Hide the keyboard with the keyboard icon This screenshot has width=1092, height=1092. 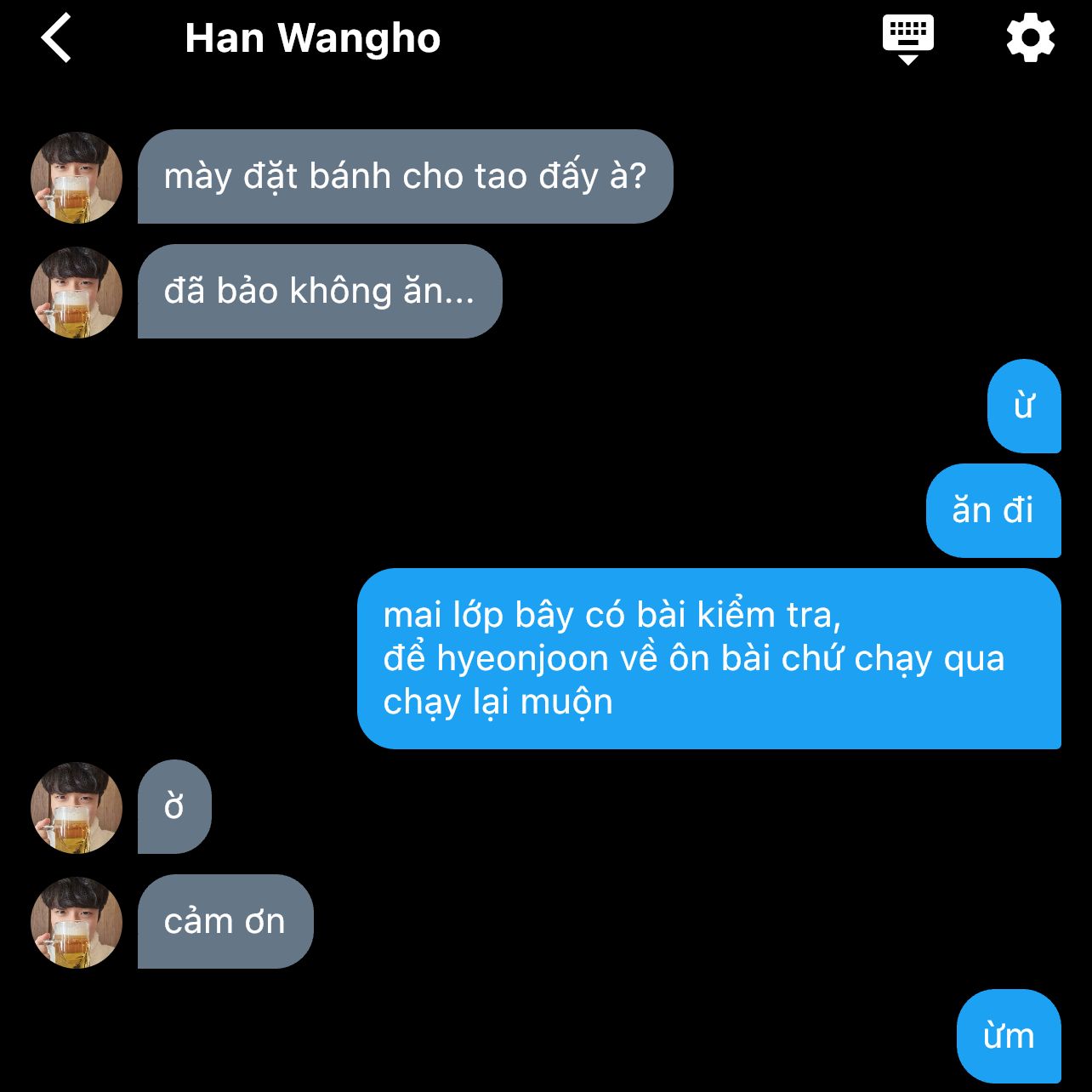pos(907,38)
